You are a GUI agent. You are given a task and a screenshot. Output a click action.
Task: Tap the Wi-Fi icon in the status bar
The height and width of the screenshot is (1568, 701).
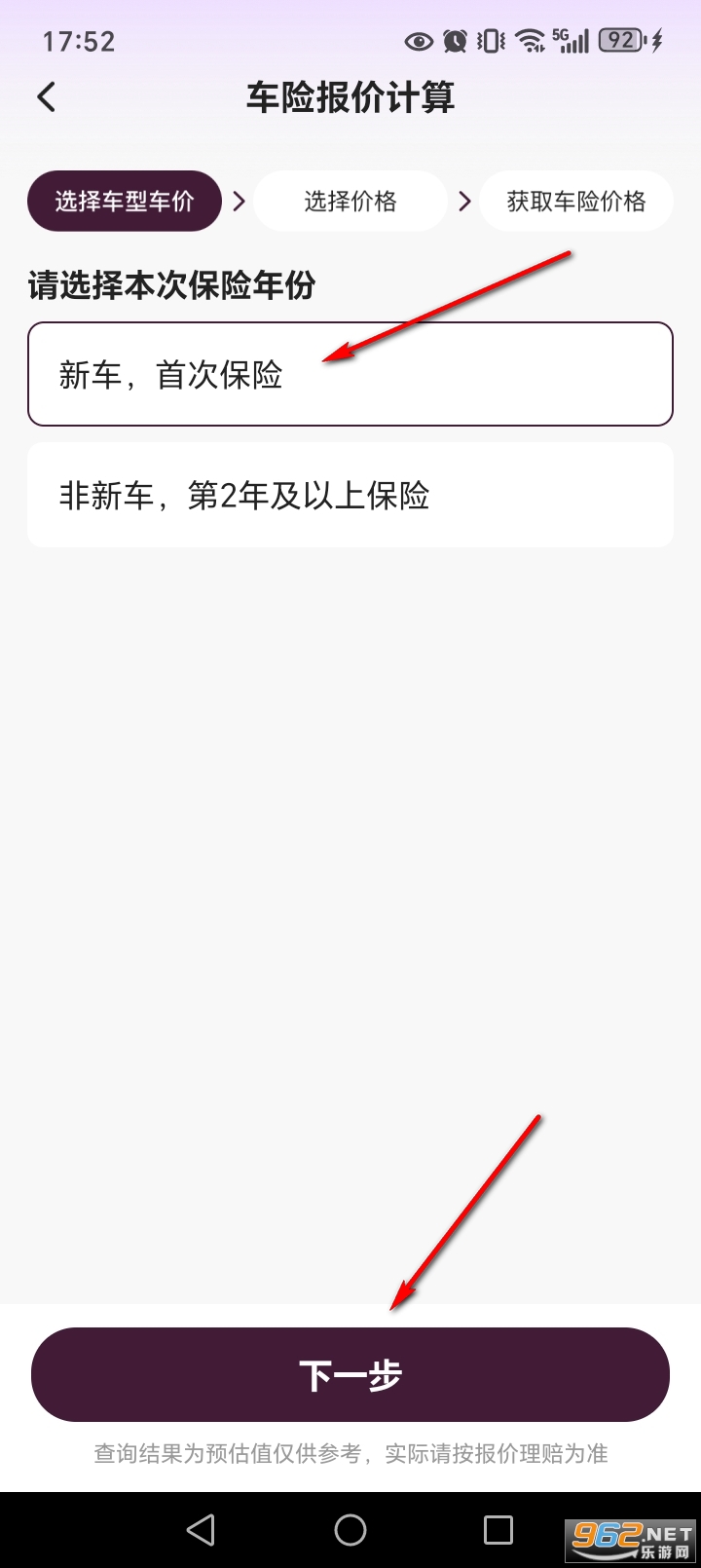(530, 41)
